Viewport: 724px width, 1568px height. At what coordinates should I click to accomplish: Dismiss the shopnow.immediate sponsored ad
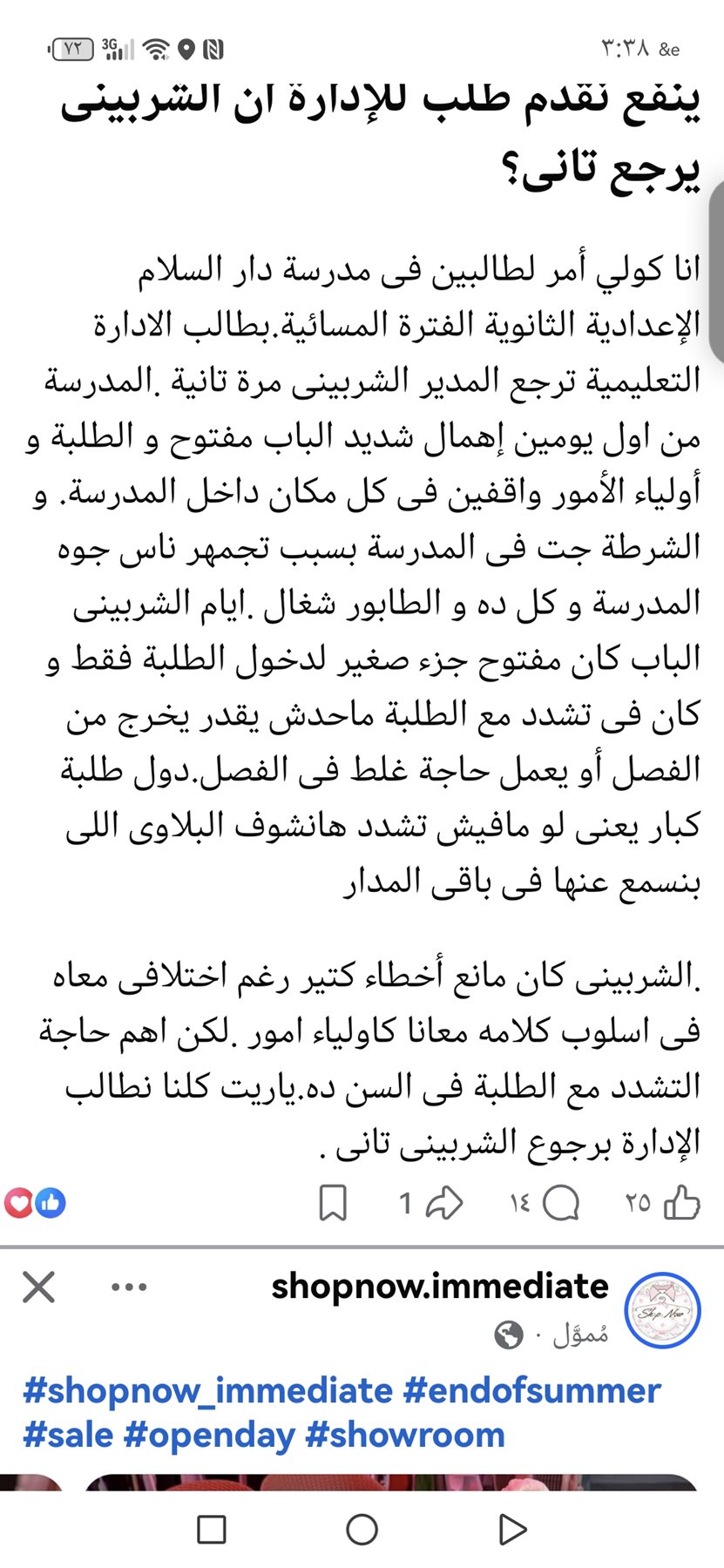pos(38,1287)
